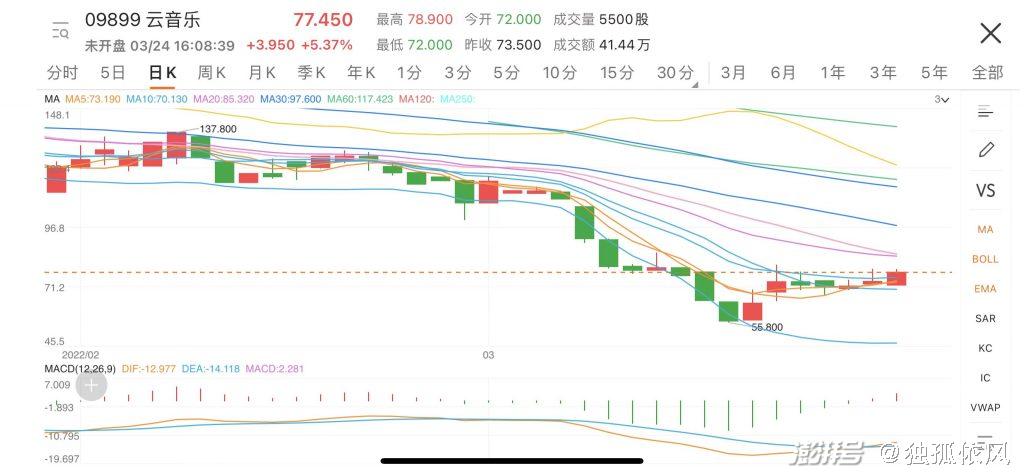Switch to the 5日 chart
The image size is (1024, 473).
pos(113,72)
